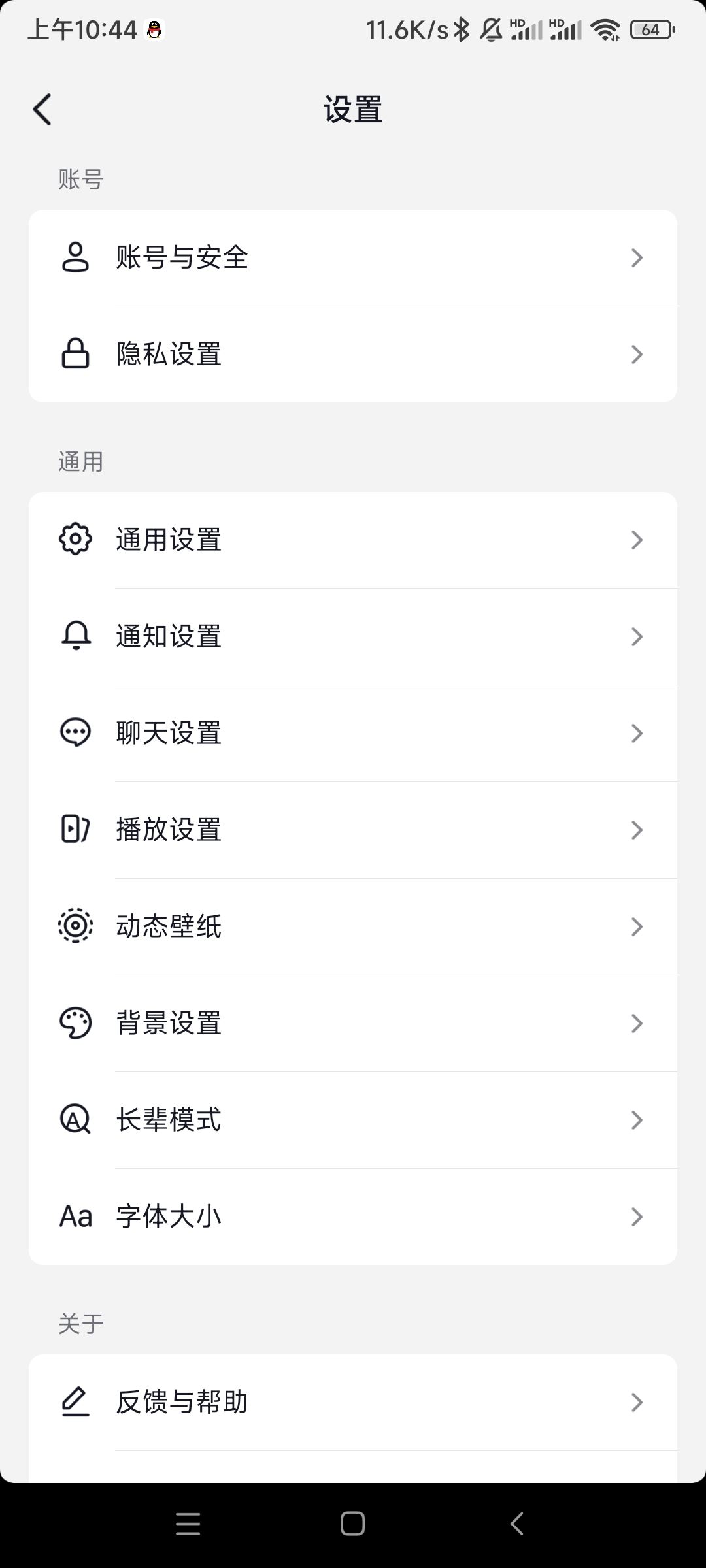Open the 隐私设置 menu entry
Screen dimensions: 706x1568
tap(353, 354)
